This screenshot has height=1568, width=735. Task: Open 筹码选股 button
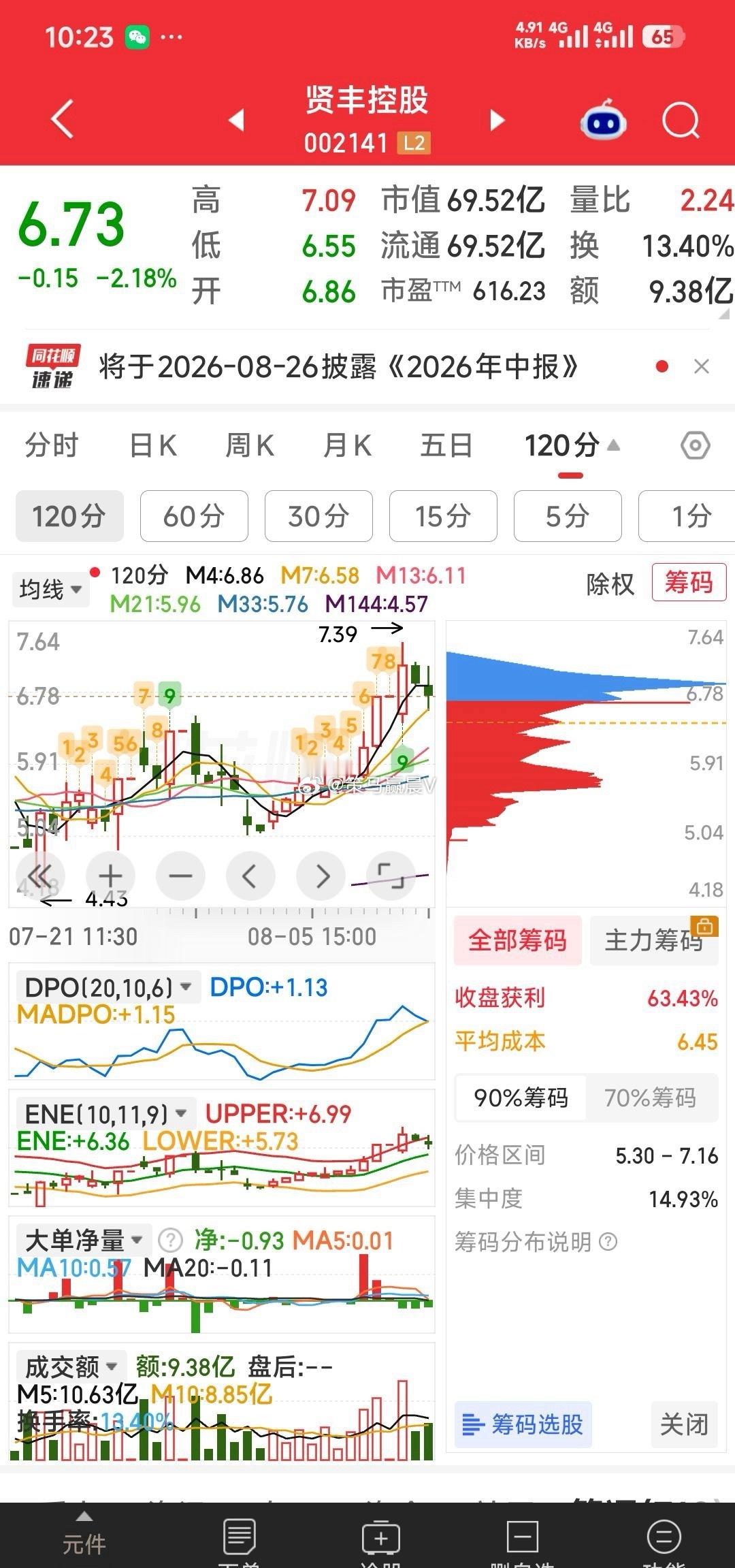point(523,1424)
